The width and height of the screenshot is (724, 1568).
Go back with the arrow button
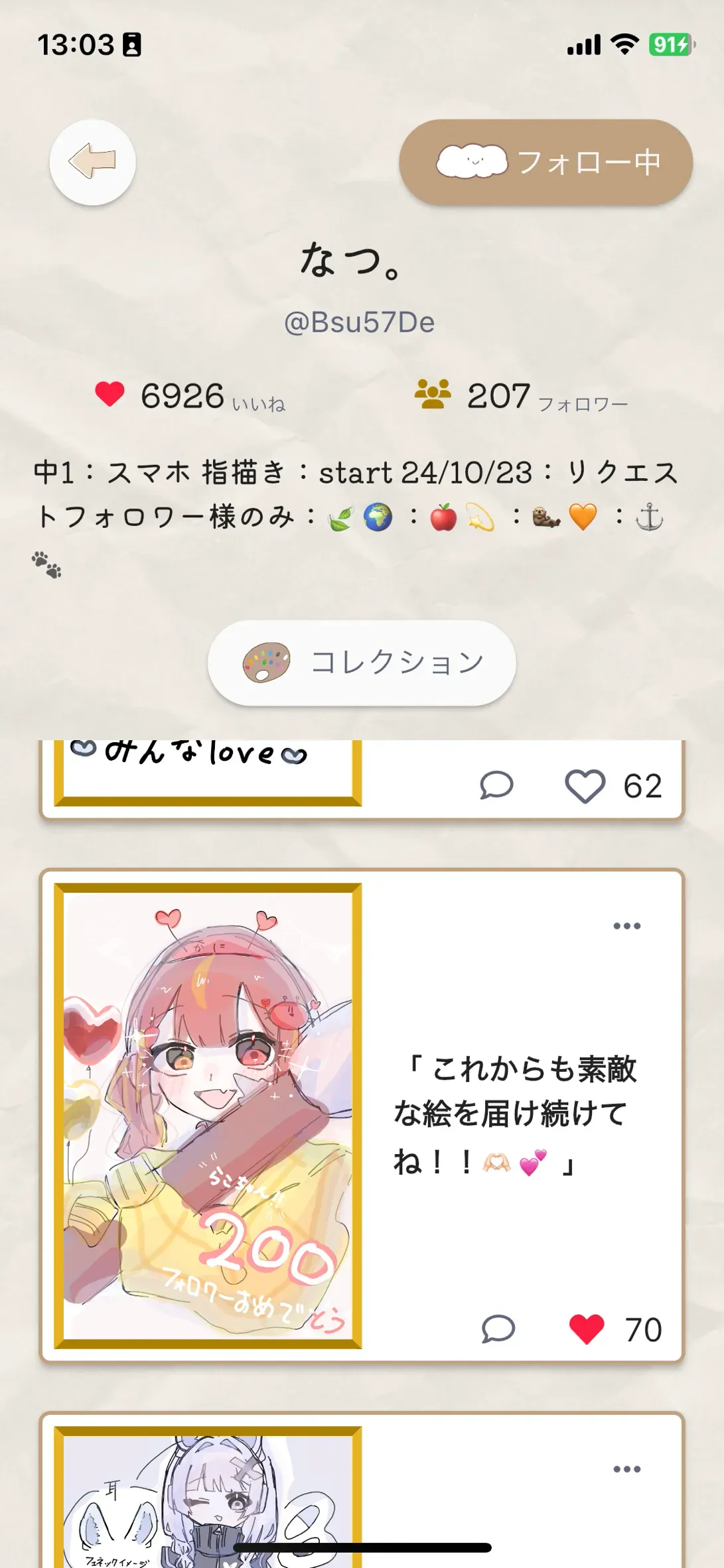pyautogui.click(x=92, y=162)
